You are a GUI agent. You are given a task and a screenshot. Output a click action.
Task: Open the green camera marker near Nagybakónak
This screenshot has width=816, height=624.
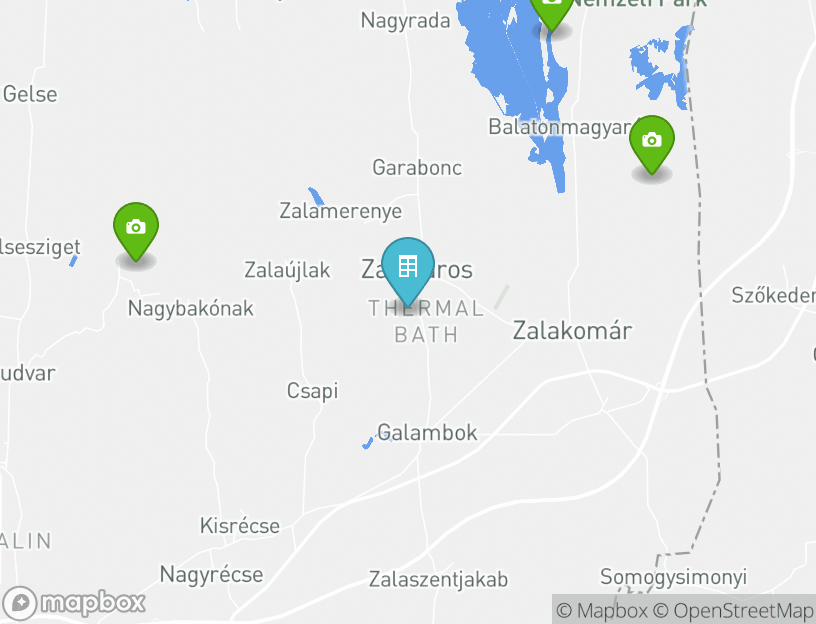136,230
